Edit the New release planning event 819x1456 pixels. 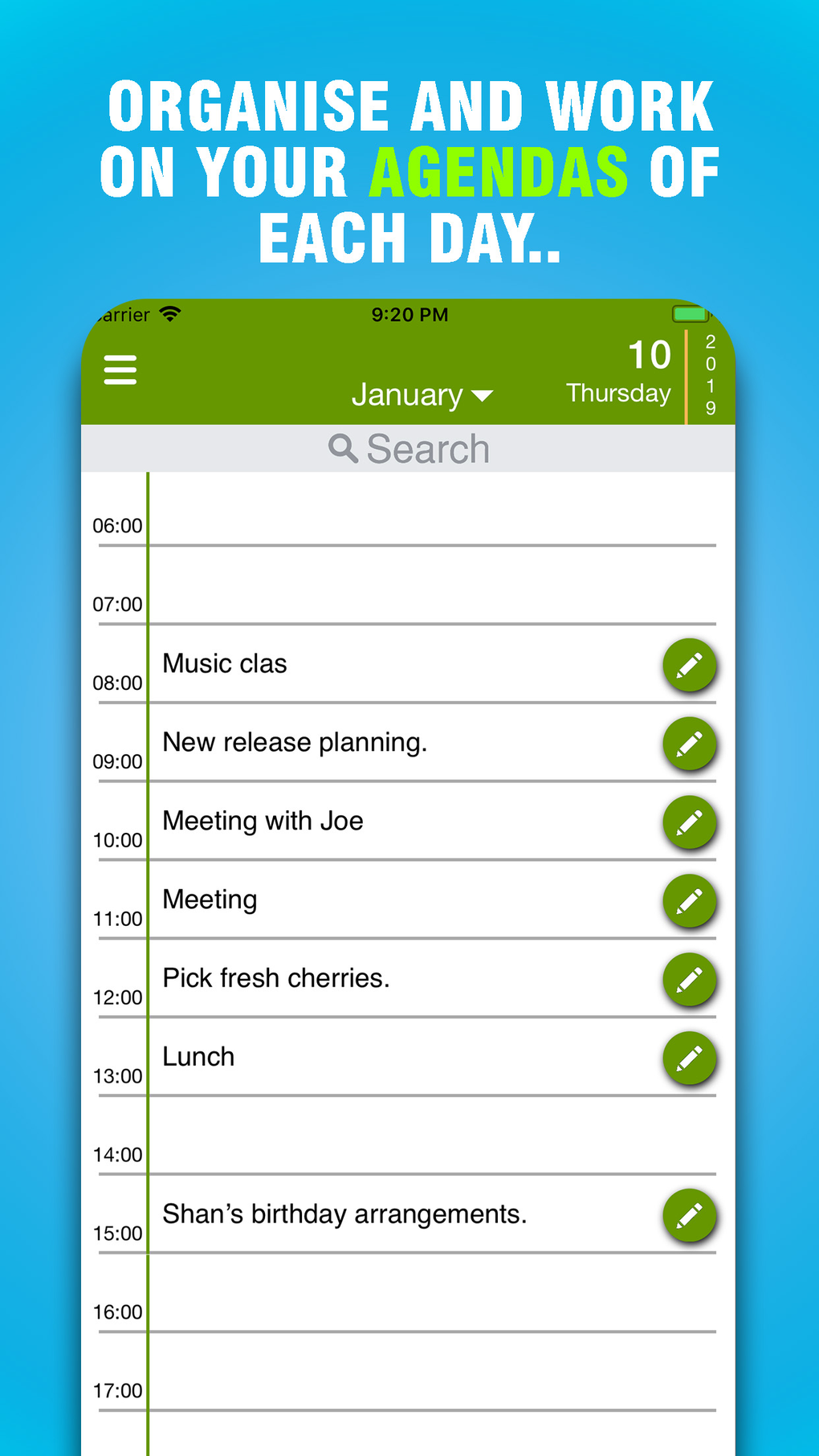pos(689,744)
